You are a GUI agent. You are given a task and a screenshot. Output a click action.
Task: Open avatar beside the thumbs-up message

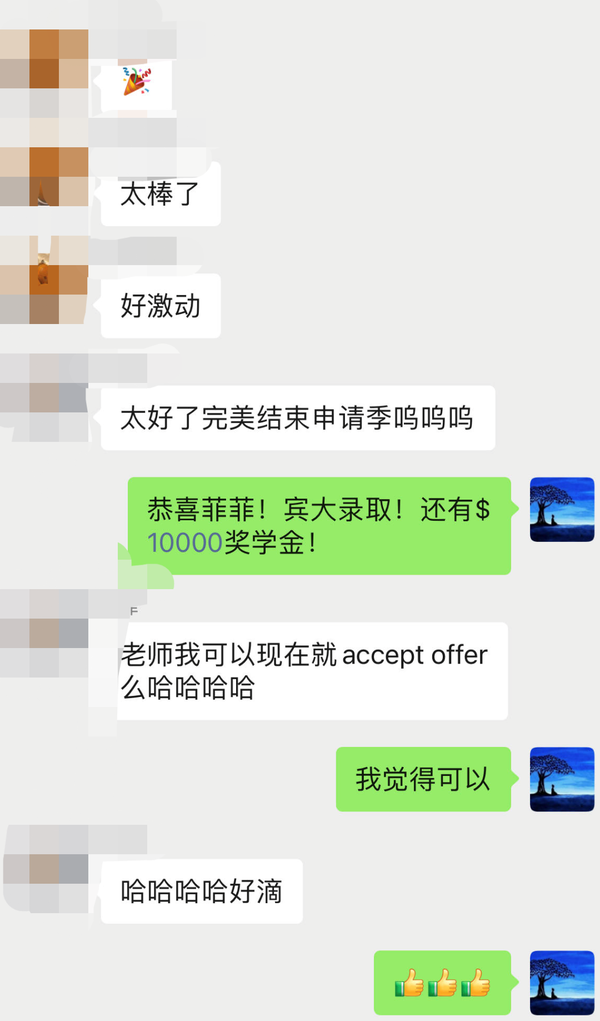(561, 983)
